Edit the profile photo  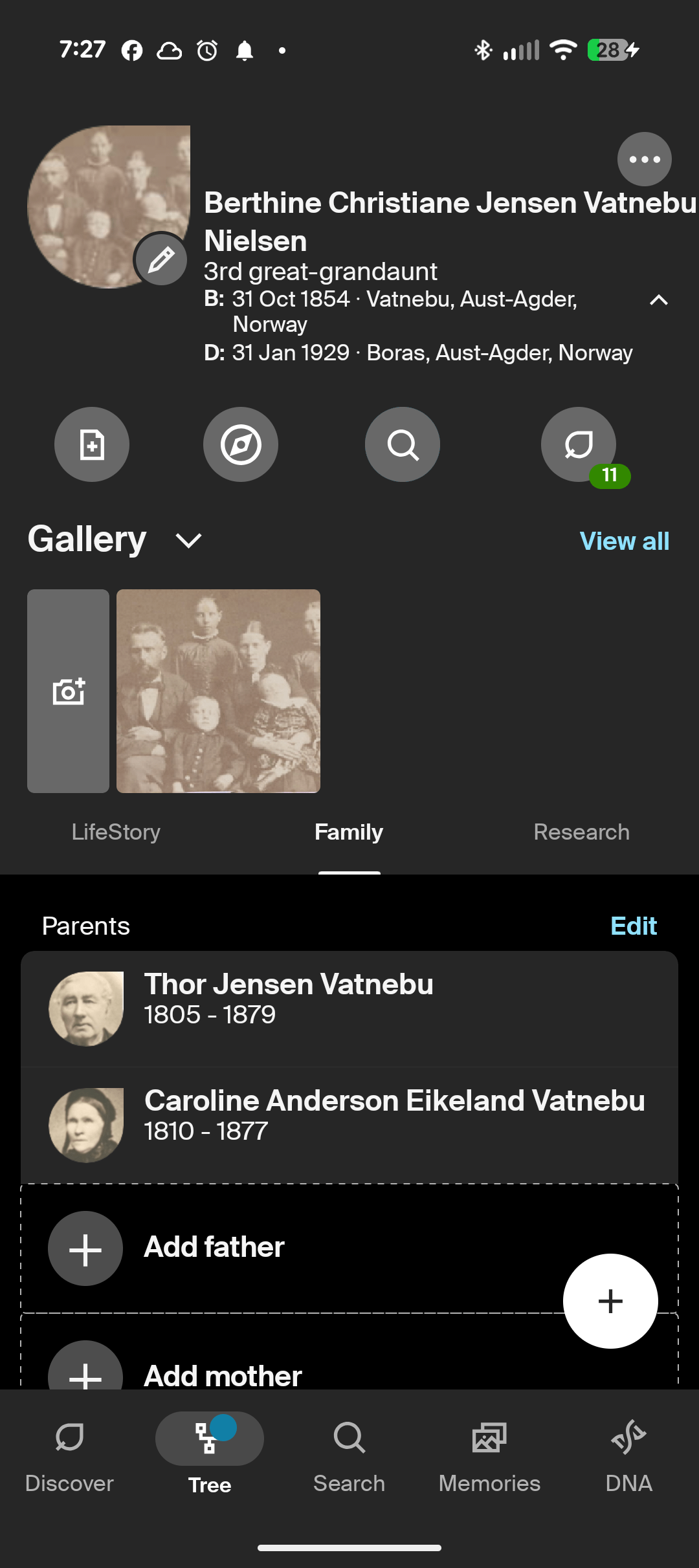[161, 259]
